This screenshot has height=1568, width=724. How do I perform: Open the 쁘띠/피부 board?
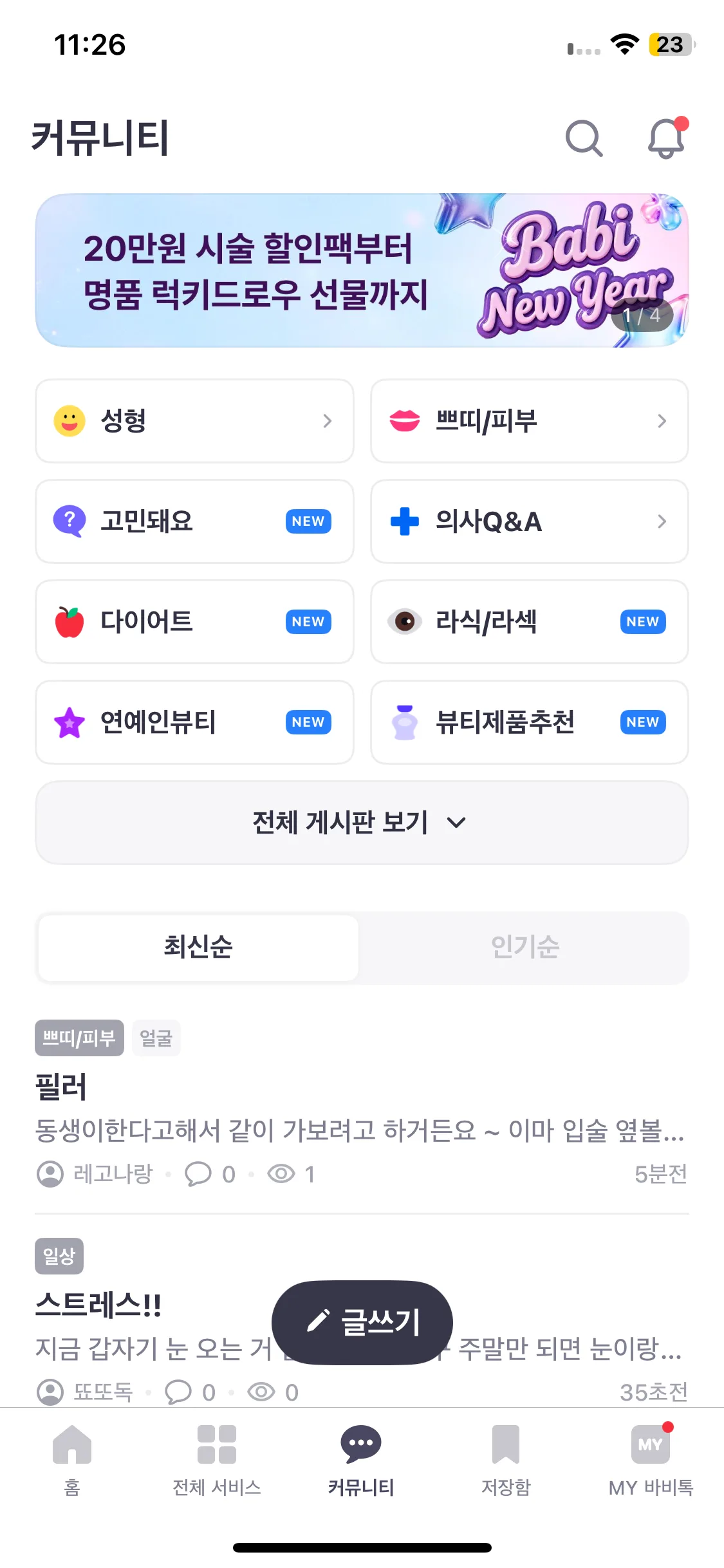pos(529,421)
